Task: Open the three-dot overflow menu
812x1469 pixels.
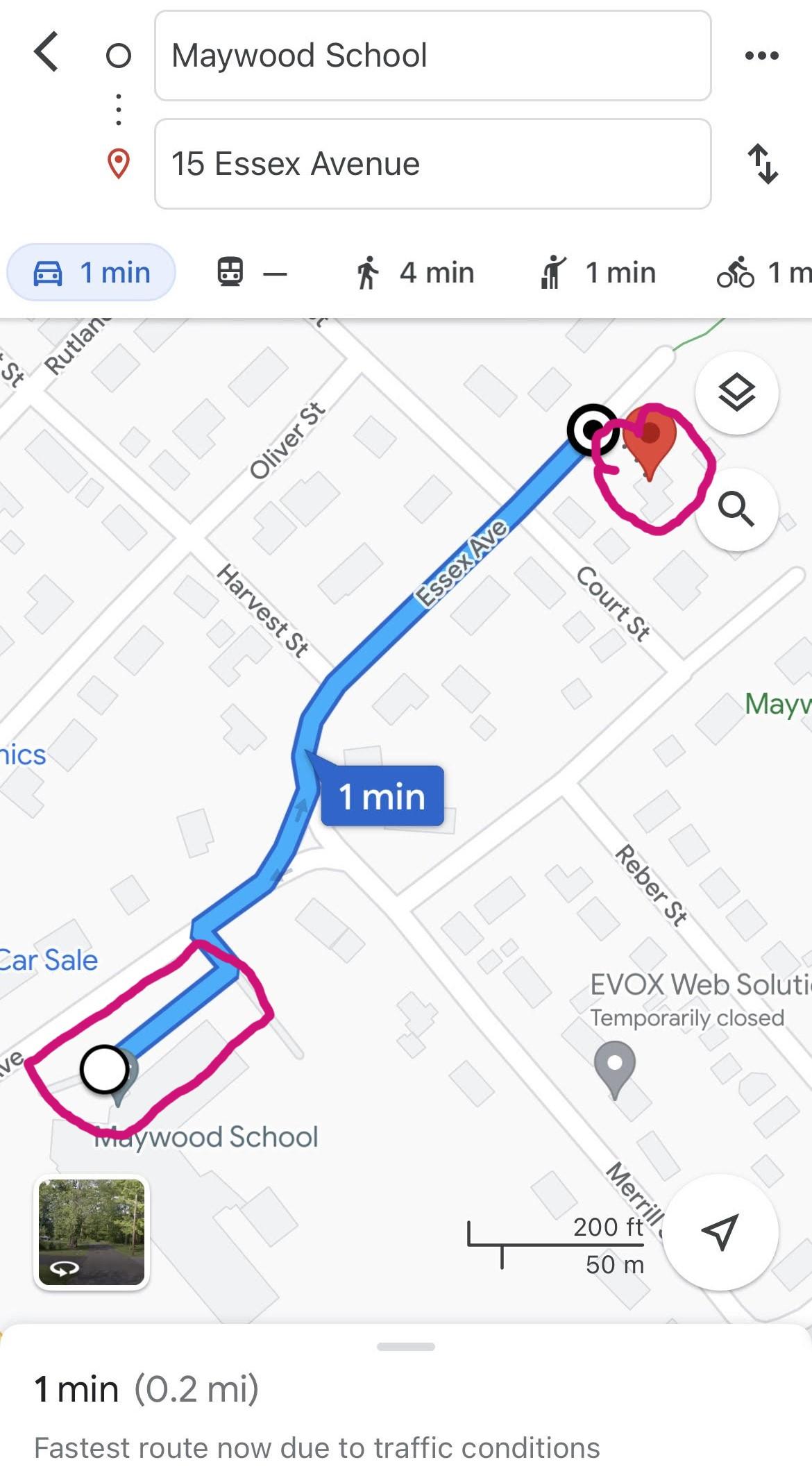Action: [761, 56]
